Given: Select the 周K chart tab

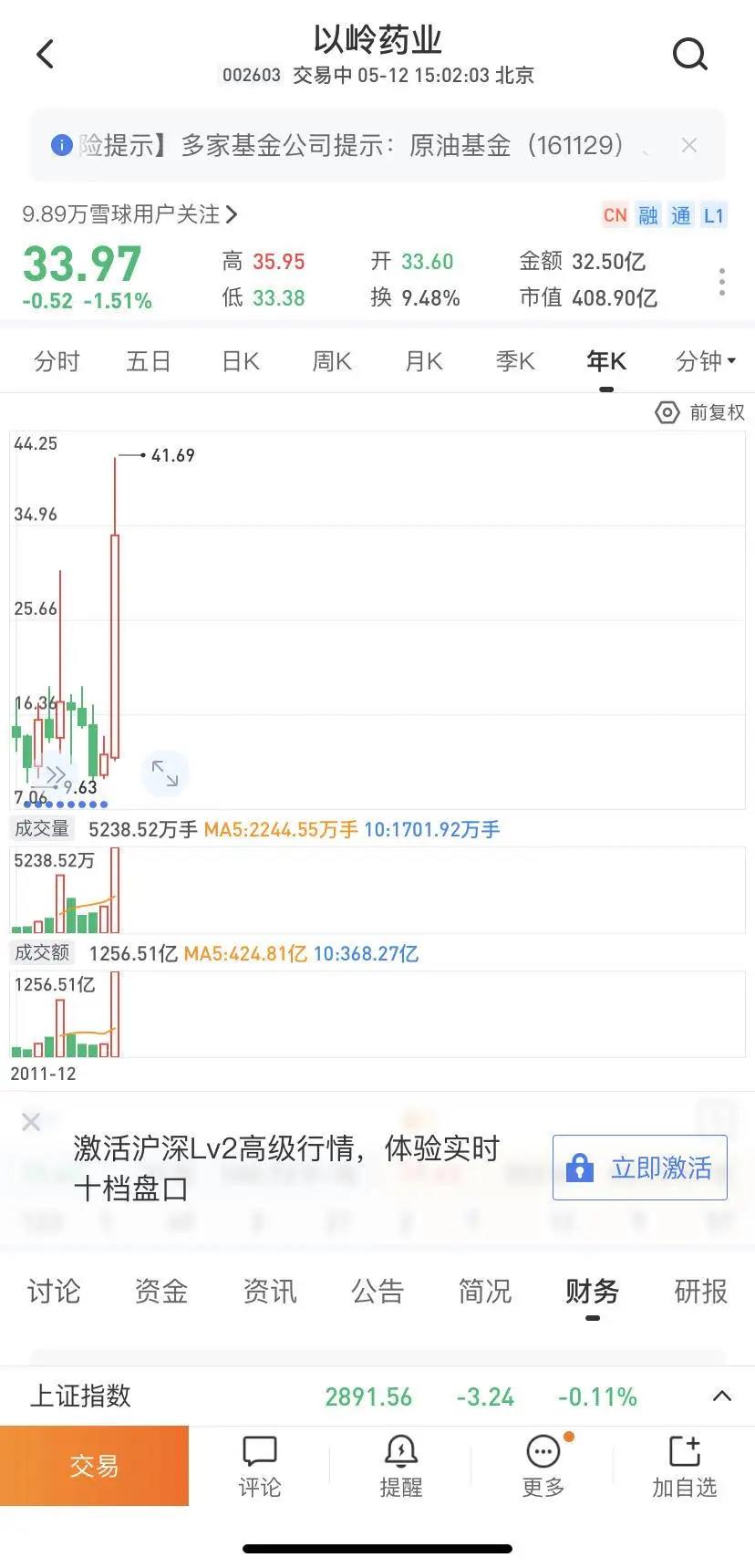Looking at the screenshot, I should coord(332,362).
